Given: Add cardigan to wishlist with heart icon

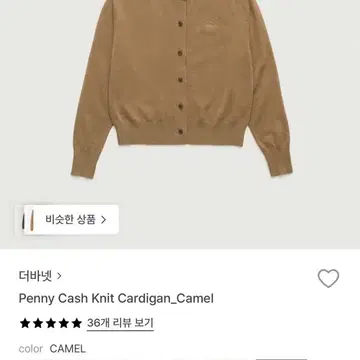Looking at the screenshot, I should (x=328, y=279).
